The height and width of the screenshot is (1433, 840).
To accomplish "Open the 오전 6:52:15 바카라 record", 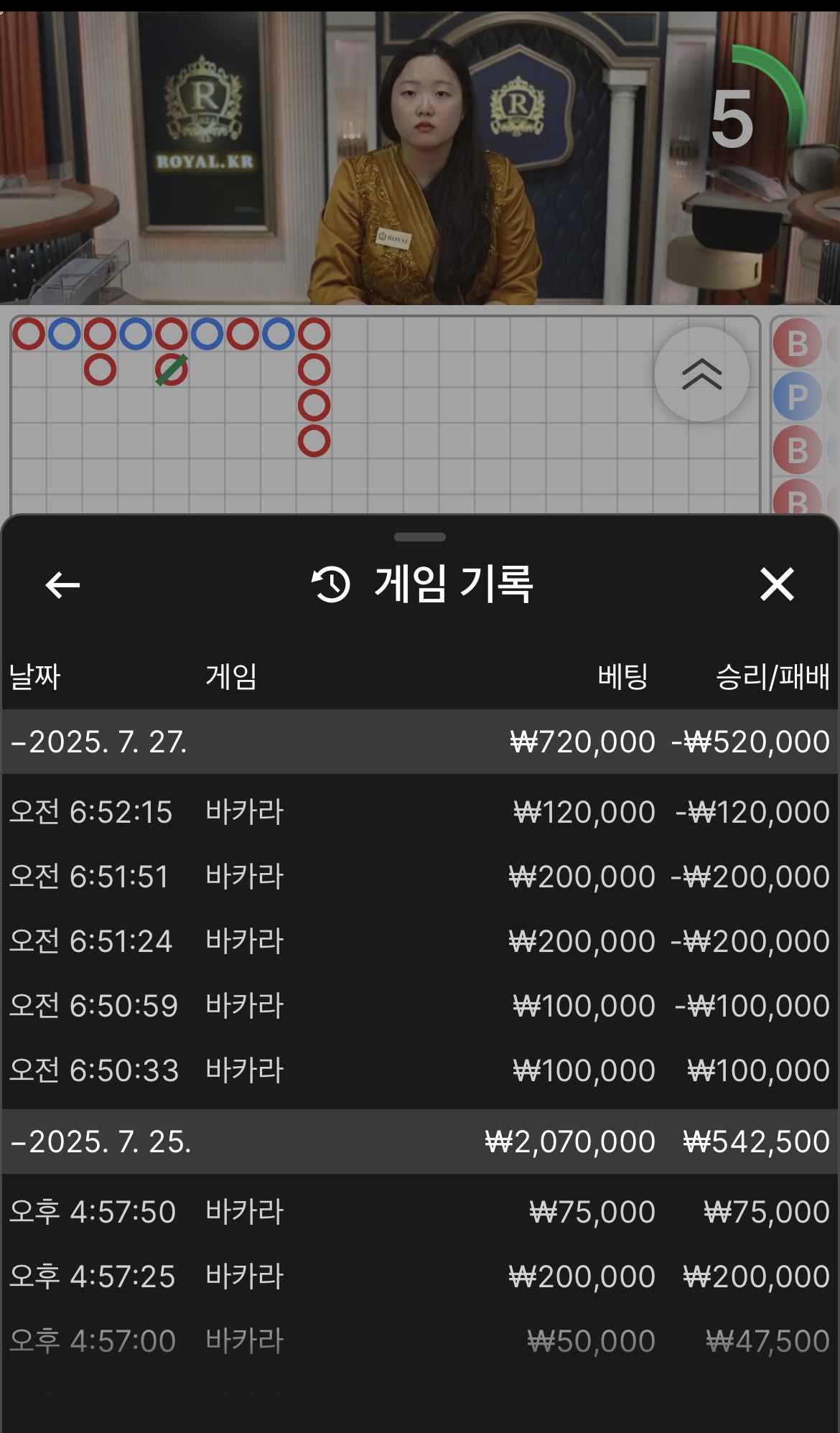I will coord(419,812).
